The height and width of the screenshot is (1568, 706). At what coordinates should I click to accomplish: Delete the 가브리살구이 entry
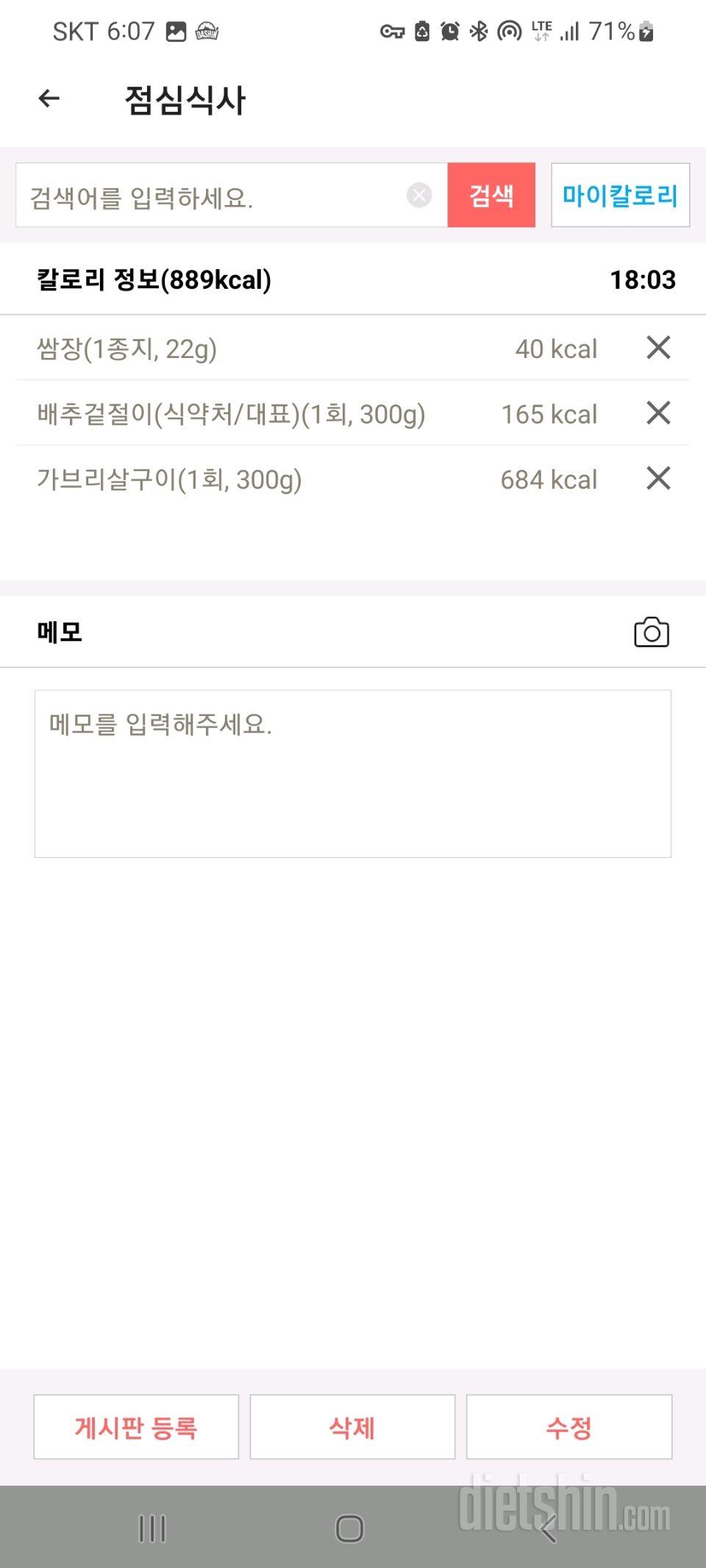[658, 479]
